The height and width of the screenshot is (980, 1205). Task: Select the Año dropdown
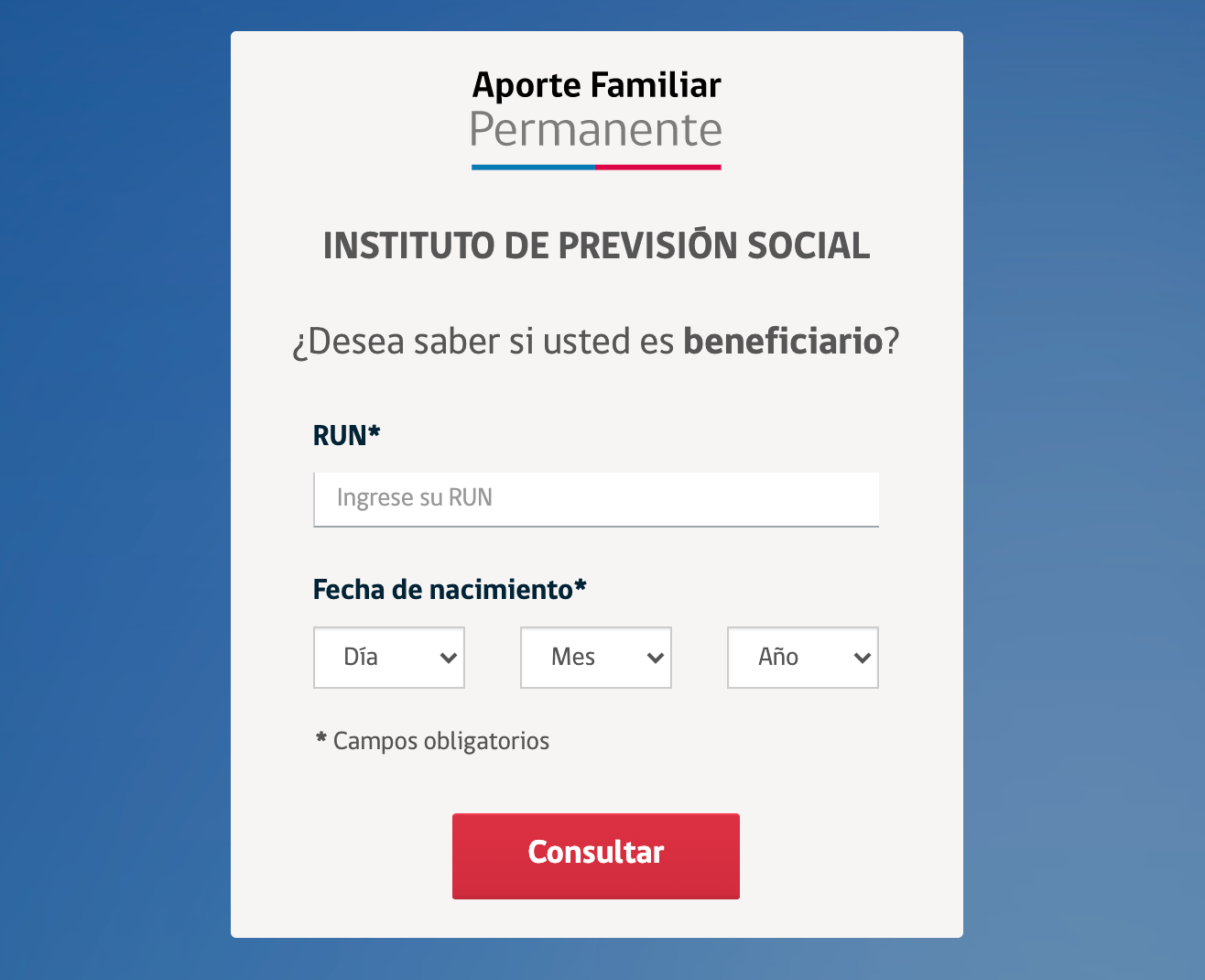click(x=803, y=658)
